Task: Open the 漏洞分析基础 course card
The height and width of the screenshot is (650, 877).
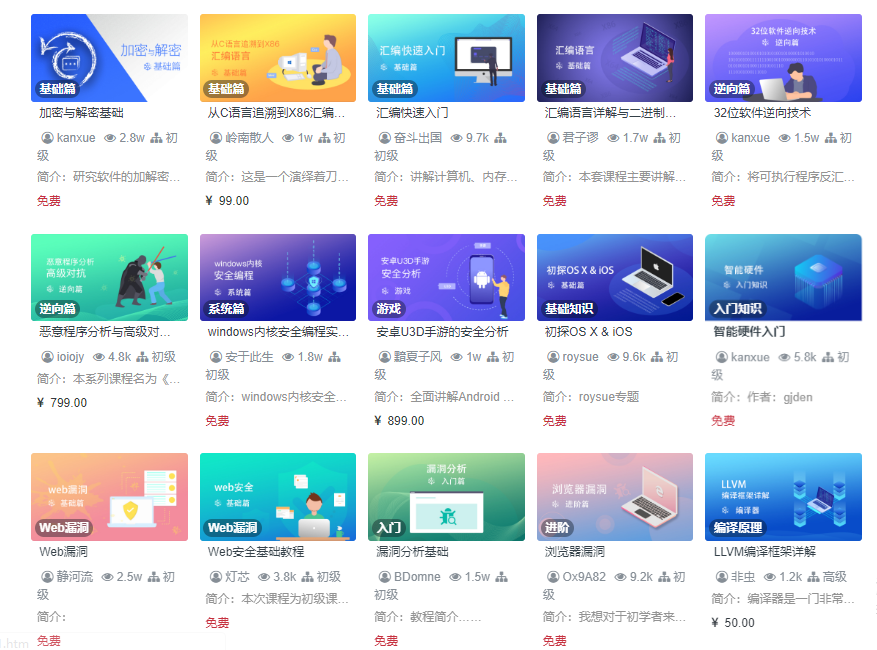Action: (x=446, y=497)
